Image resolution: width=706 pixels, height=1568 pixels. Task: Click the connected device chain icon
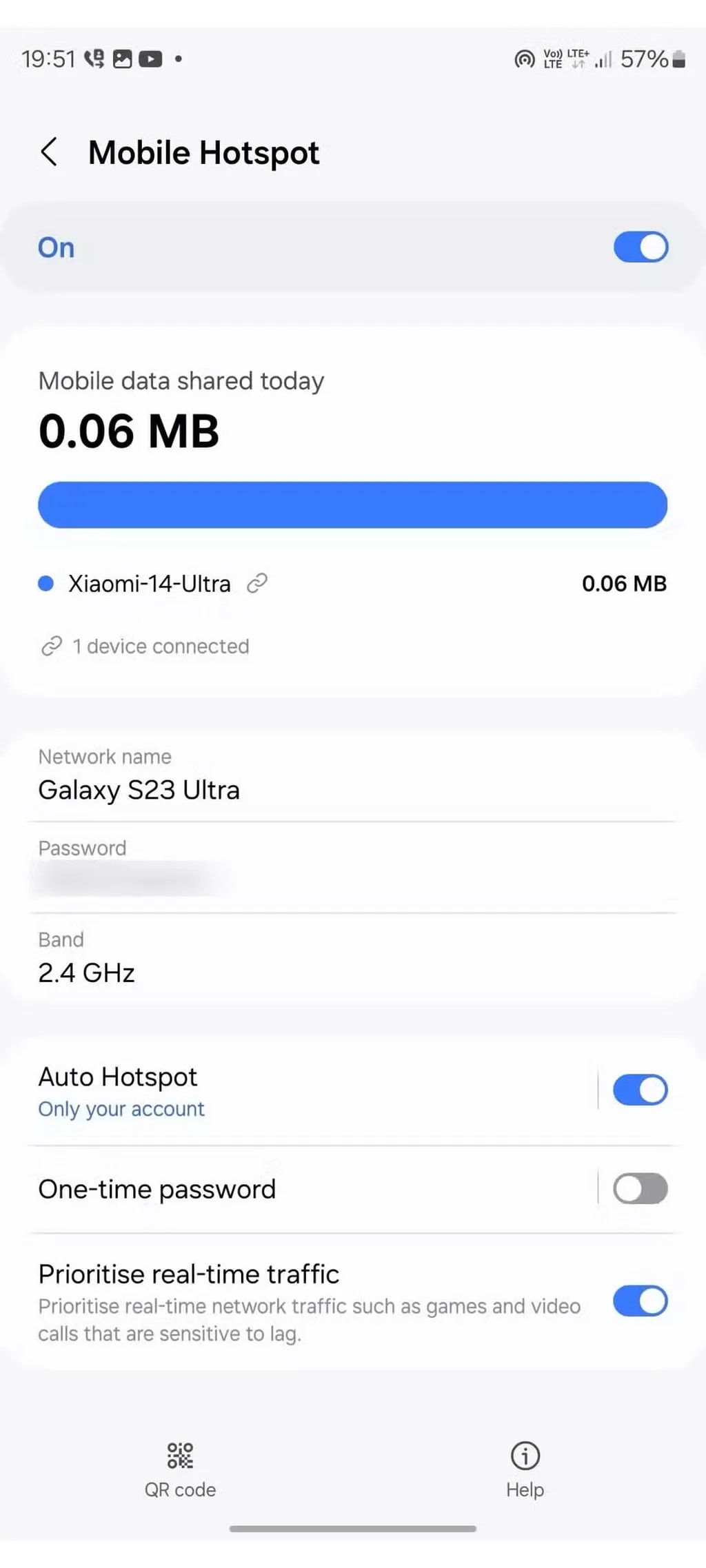(50, 646)
